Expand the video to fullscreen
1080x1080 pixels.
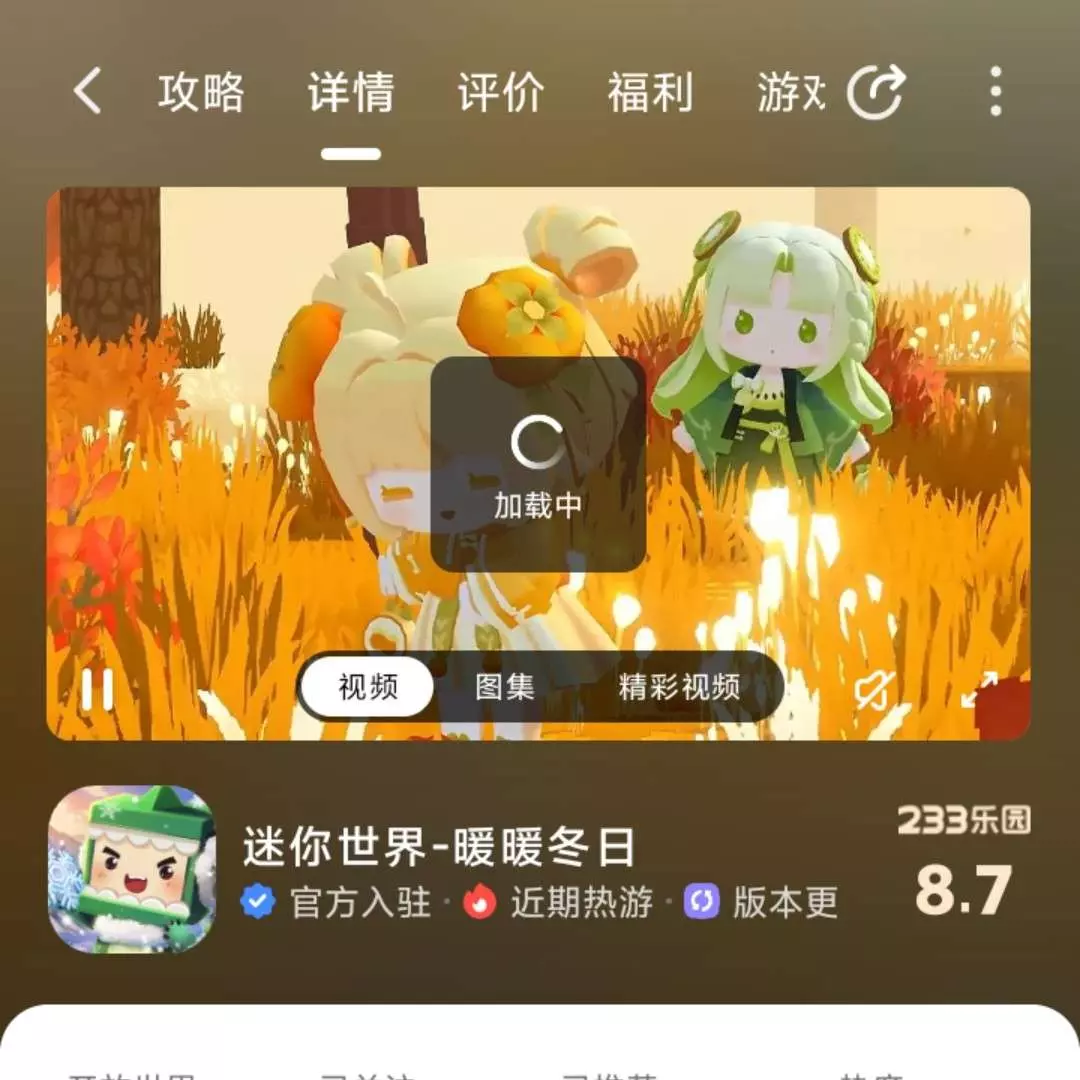979,689
